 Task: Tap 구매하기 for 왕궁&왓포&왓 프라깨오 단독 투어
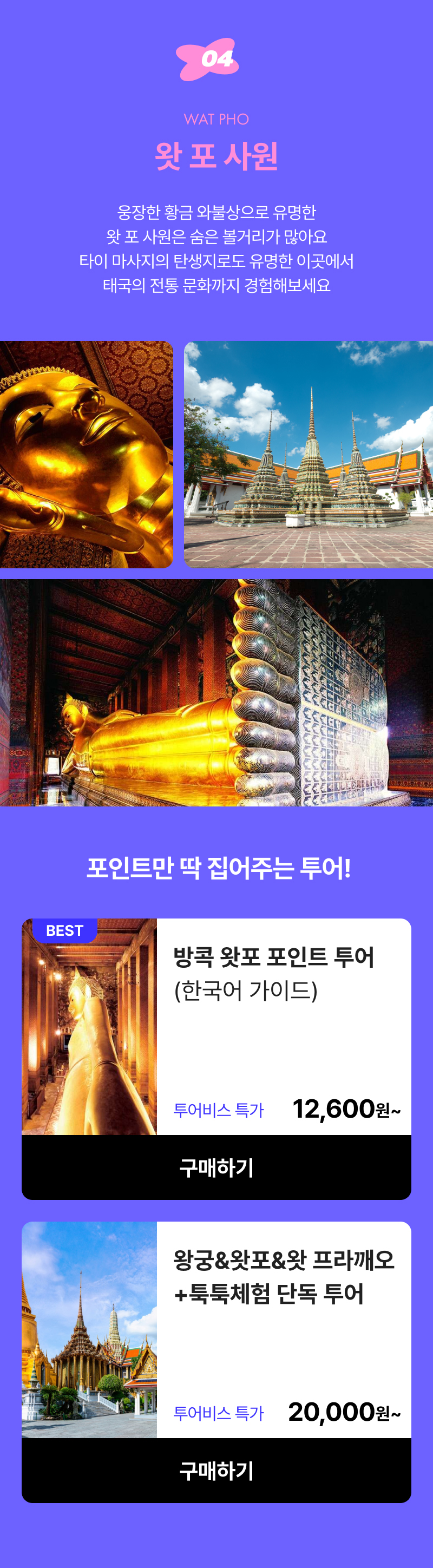[x=216, y=1470]
